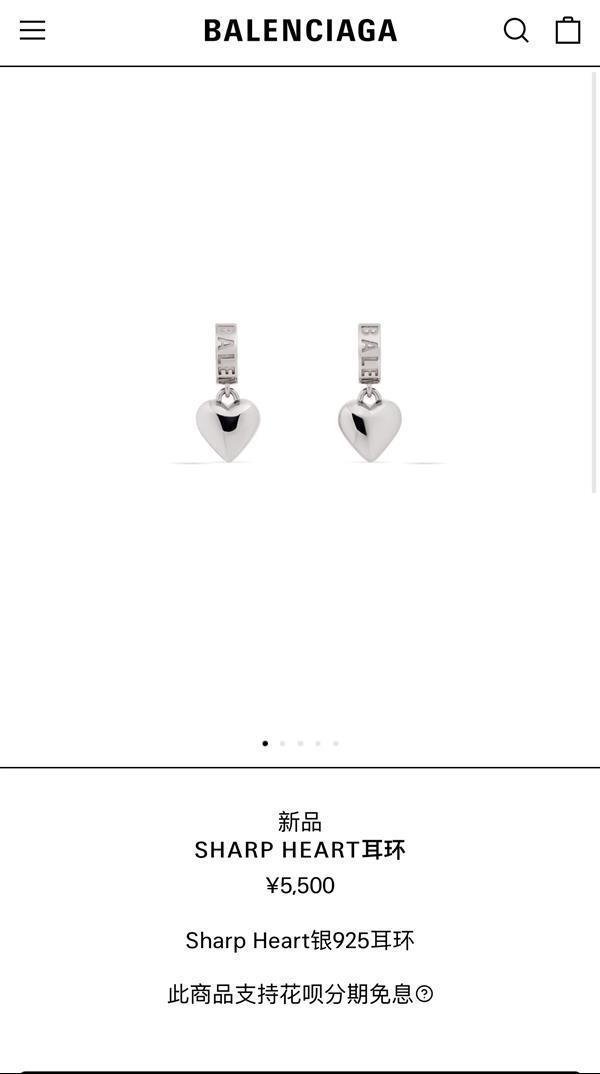Open the hamburger navigation menu
This screenshot has width=600, height=1074.
tap(33, 30)
